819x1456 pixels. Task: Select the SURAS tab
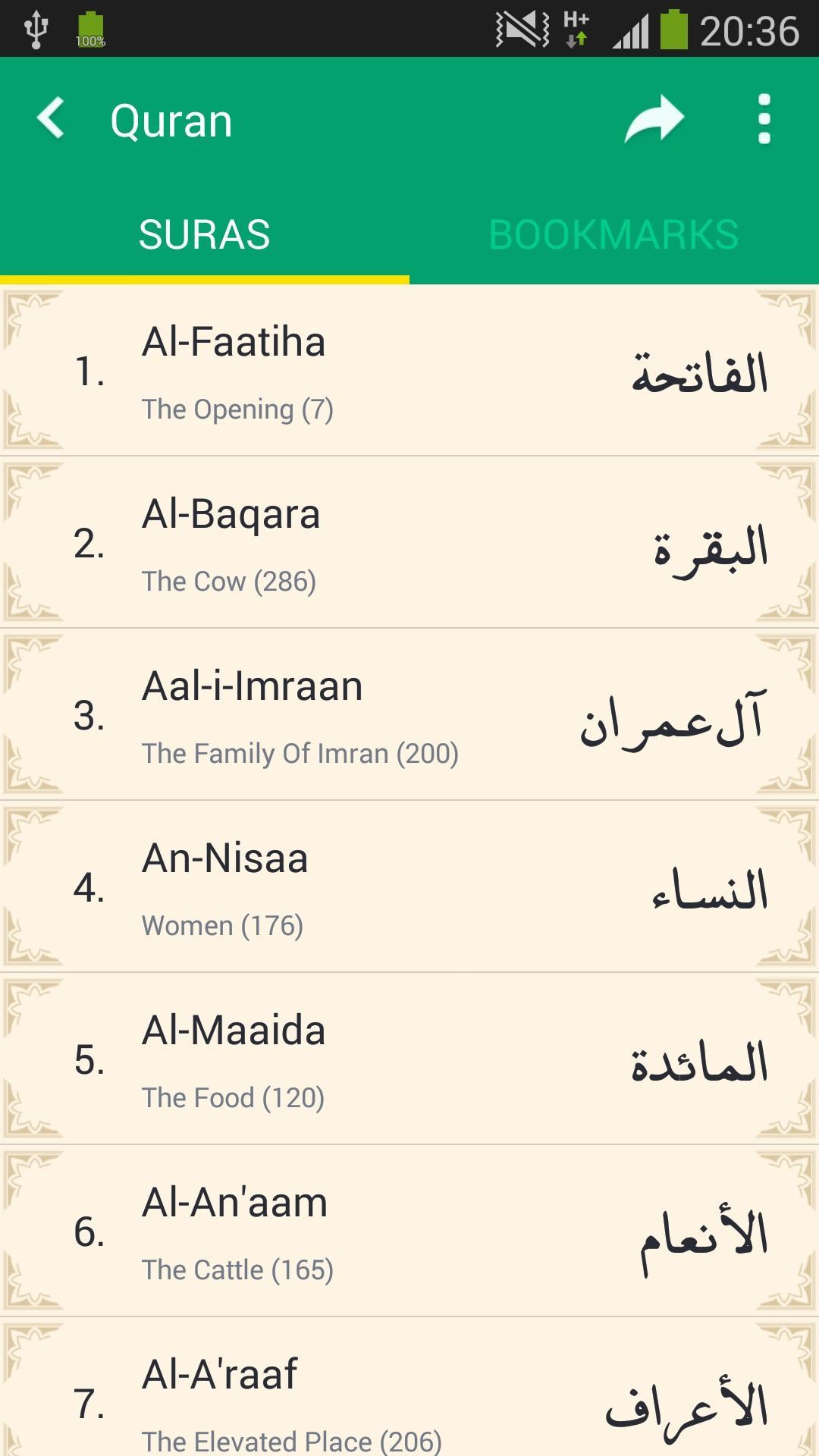(204, 234)
